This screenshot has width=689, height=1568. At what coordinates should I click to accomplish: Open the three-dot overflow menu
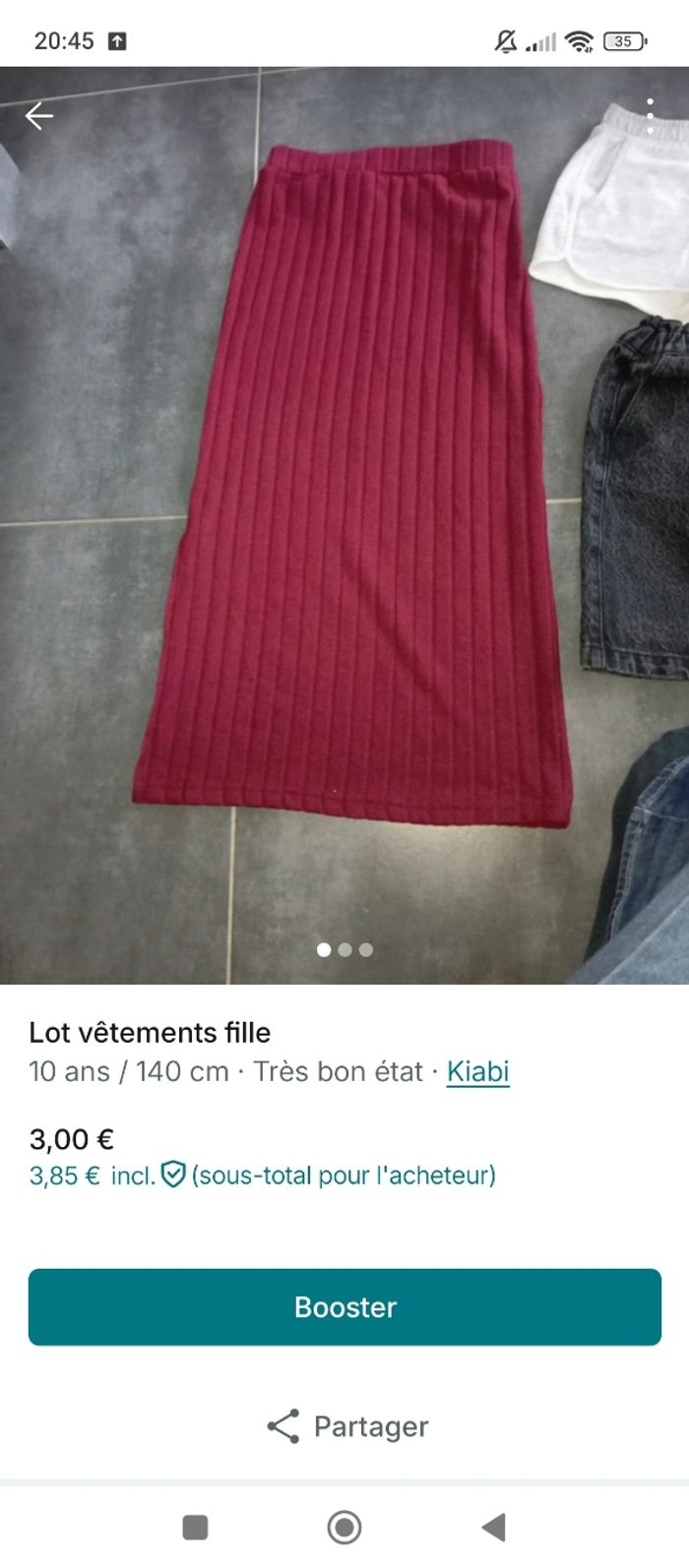(x=650, y=116)
